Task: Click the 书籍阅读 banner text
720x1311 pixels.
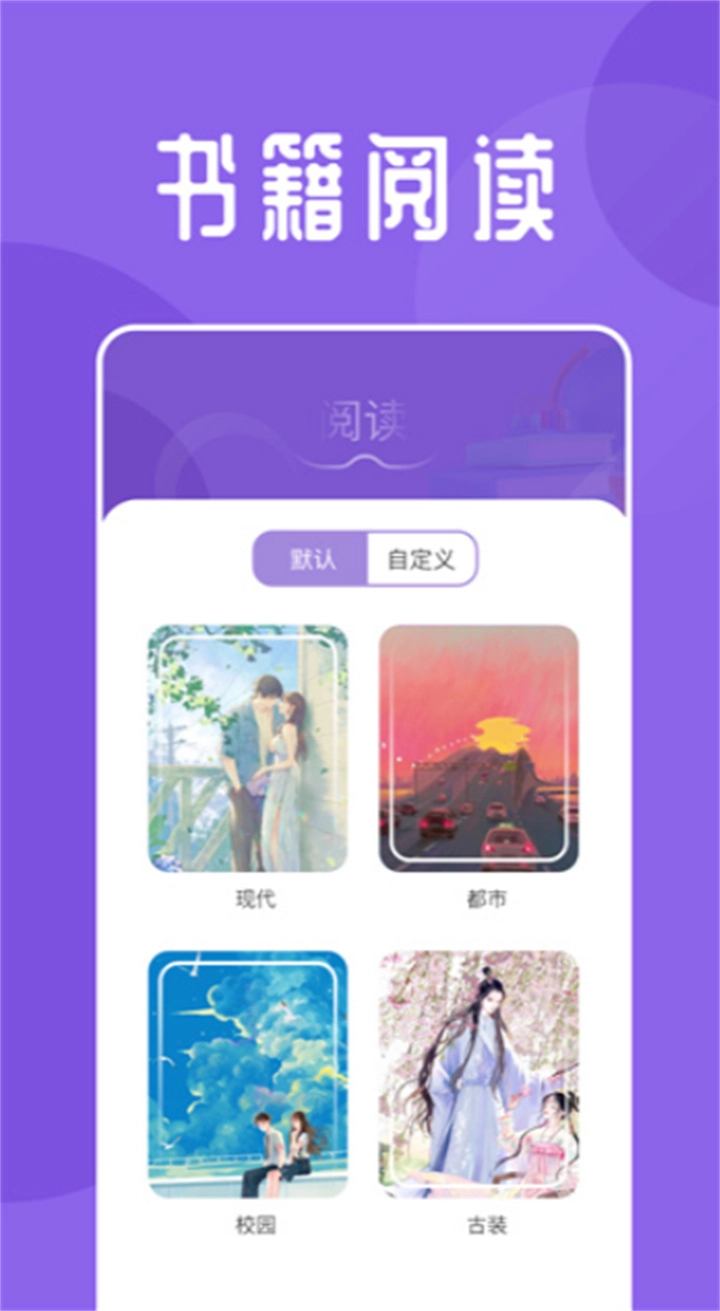Action: (x=360, y=185)
